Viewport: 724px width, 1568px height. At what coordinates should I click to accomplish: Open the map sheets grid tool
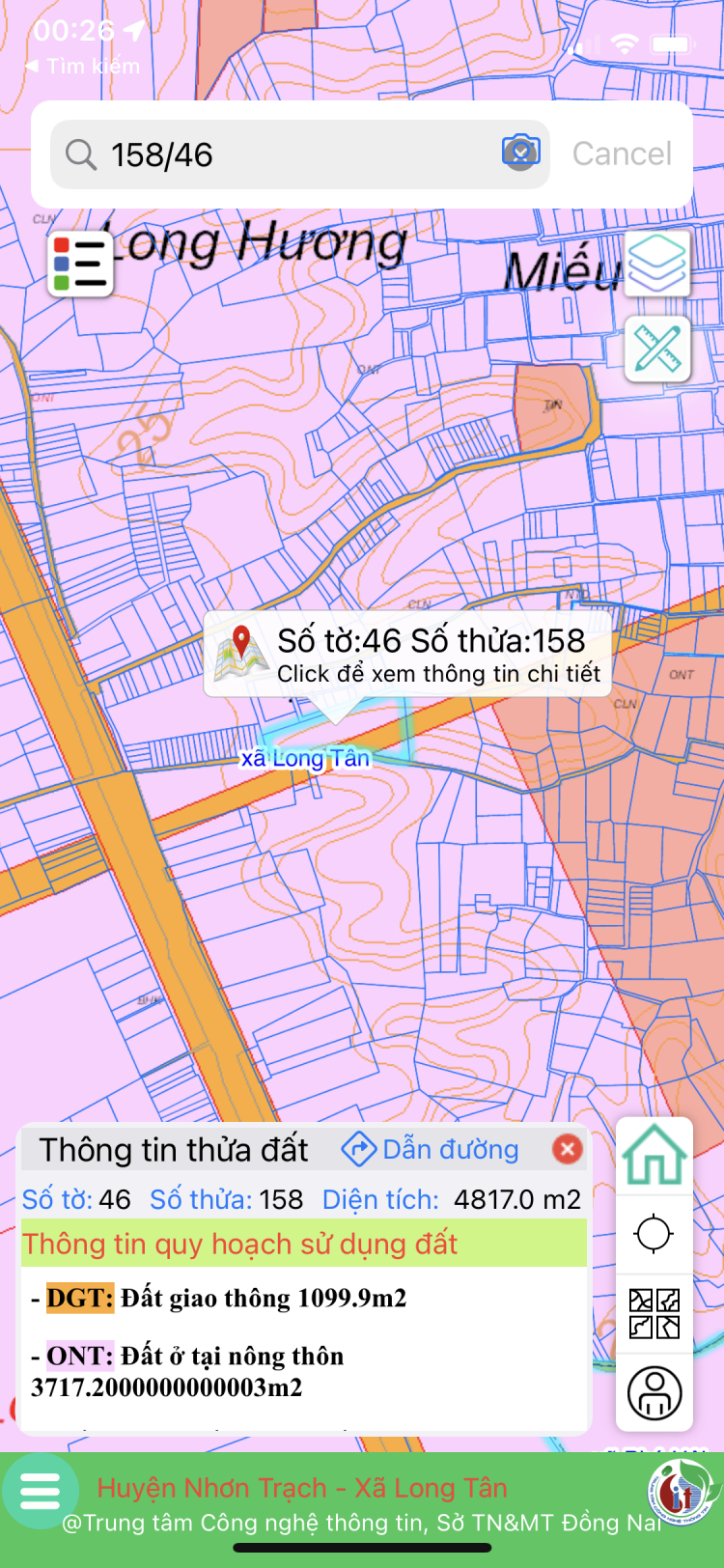(654, 1313)
